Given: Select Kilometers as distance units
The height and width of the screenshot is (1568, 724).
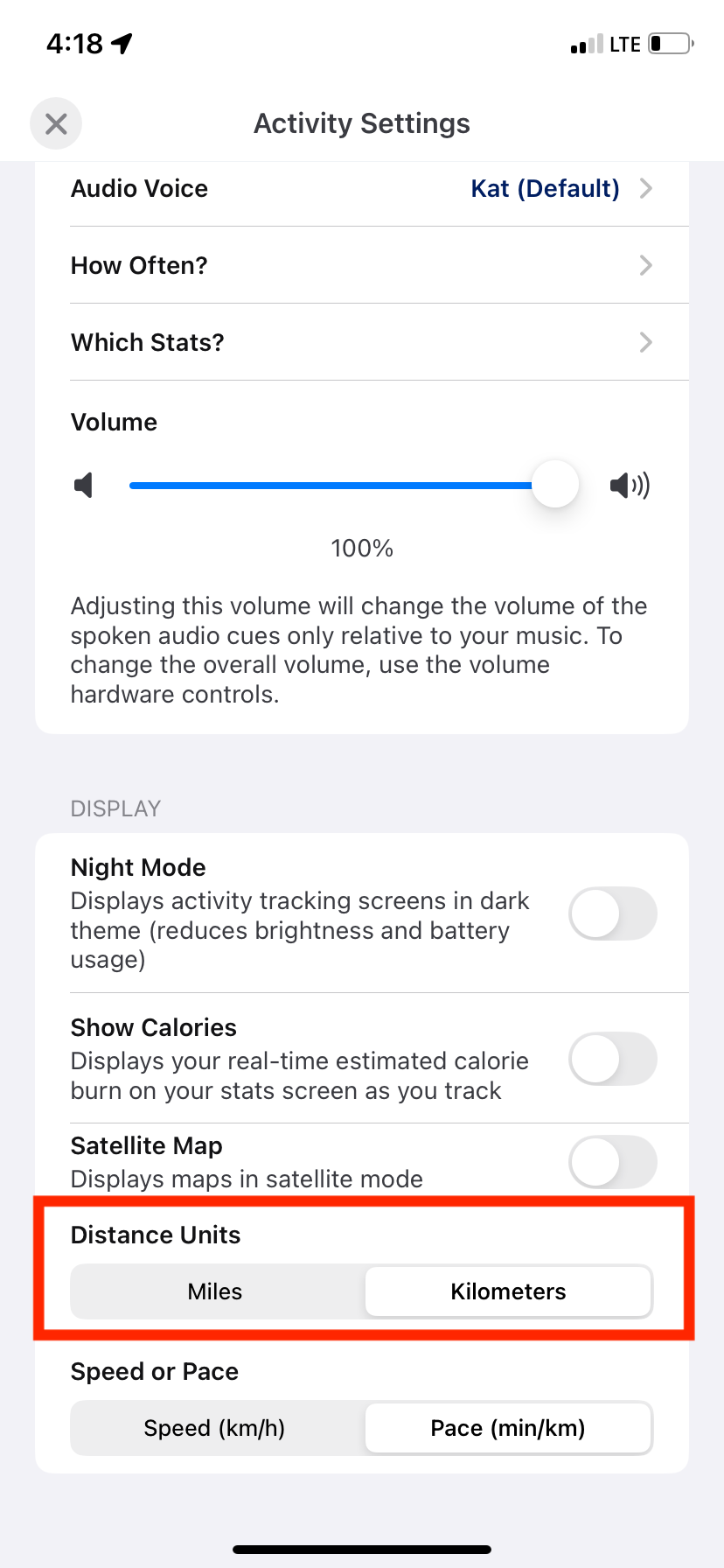Looking at the screenshot, I should pyautogui.click(x=508, y=1291).
